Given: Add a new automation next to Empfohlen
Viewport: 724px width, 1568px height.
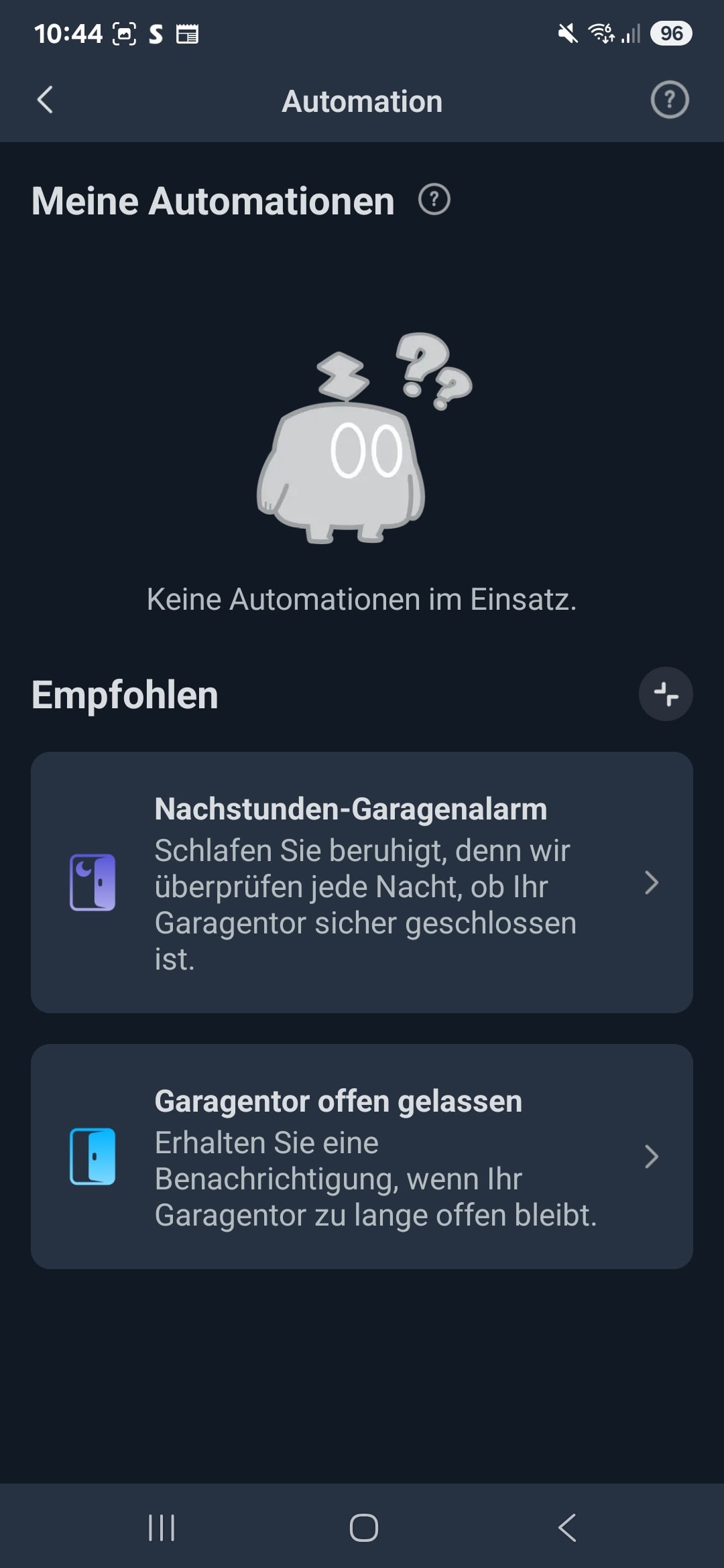Looking at the screenshot, I should (x=665, y=694).
